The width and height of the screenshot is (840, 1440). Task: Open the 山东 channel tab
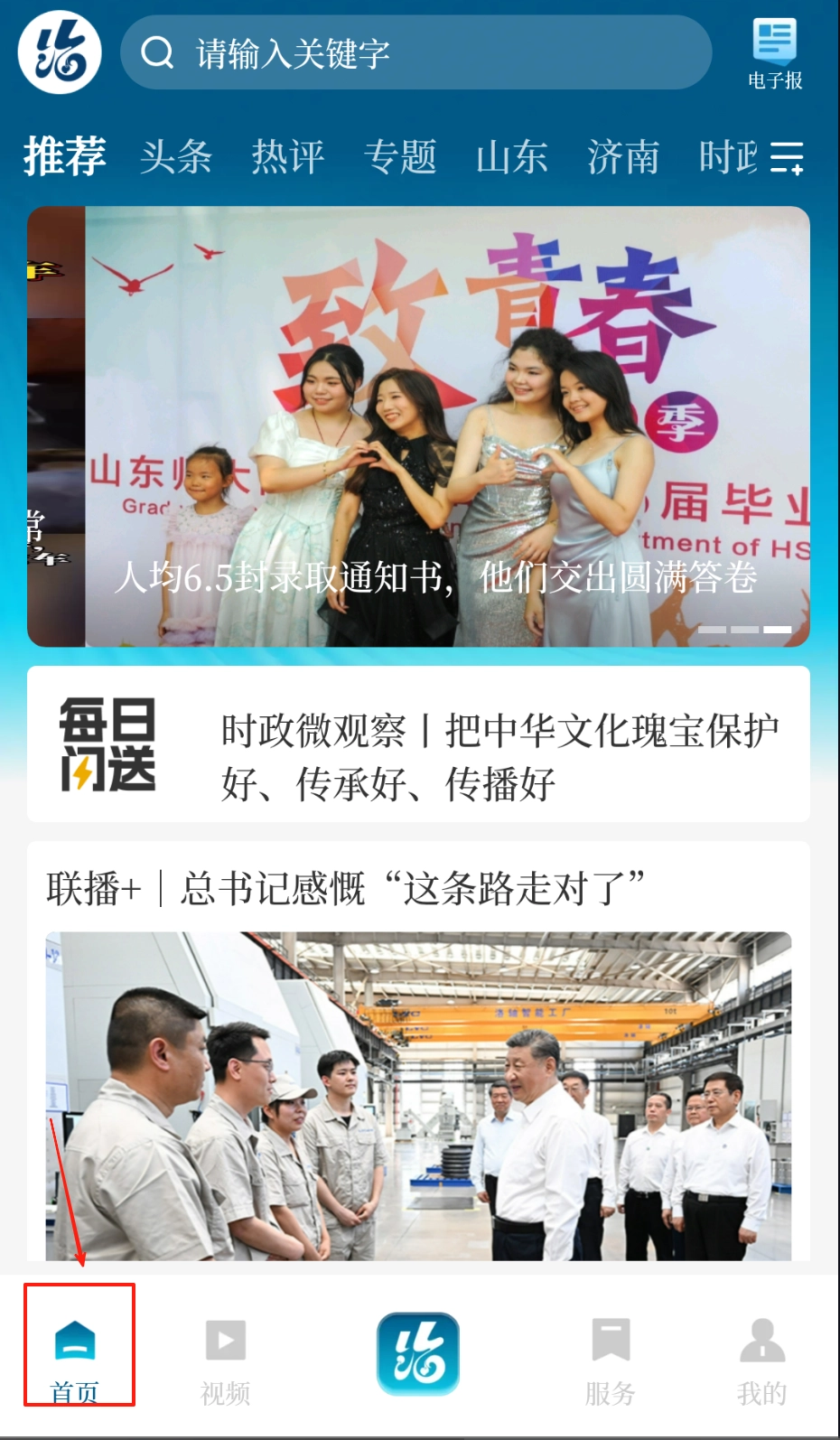tap(512, 157)
